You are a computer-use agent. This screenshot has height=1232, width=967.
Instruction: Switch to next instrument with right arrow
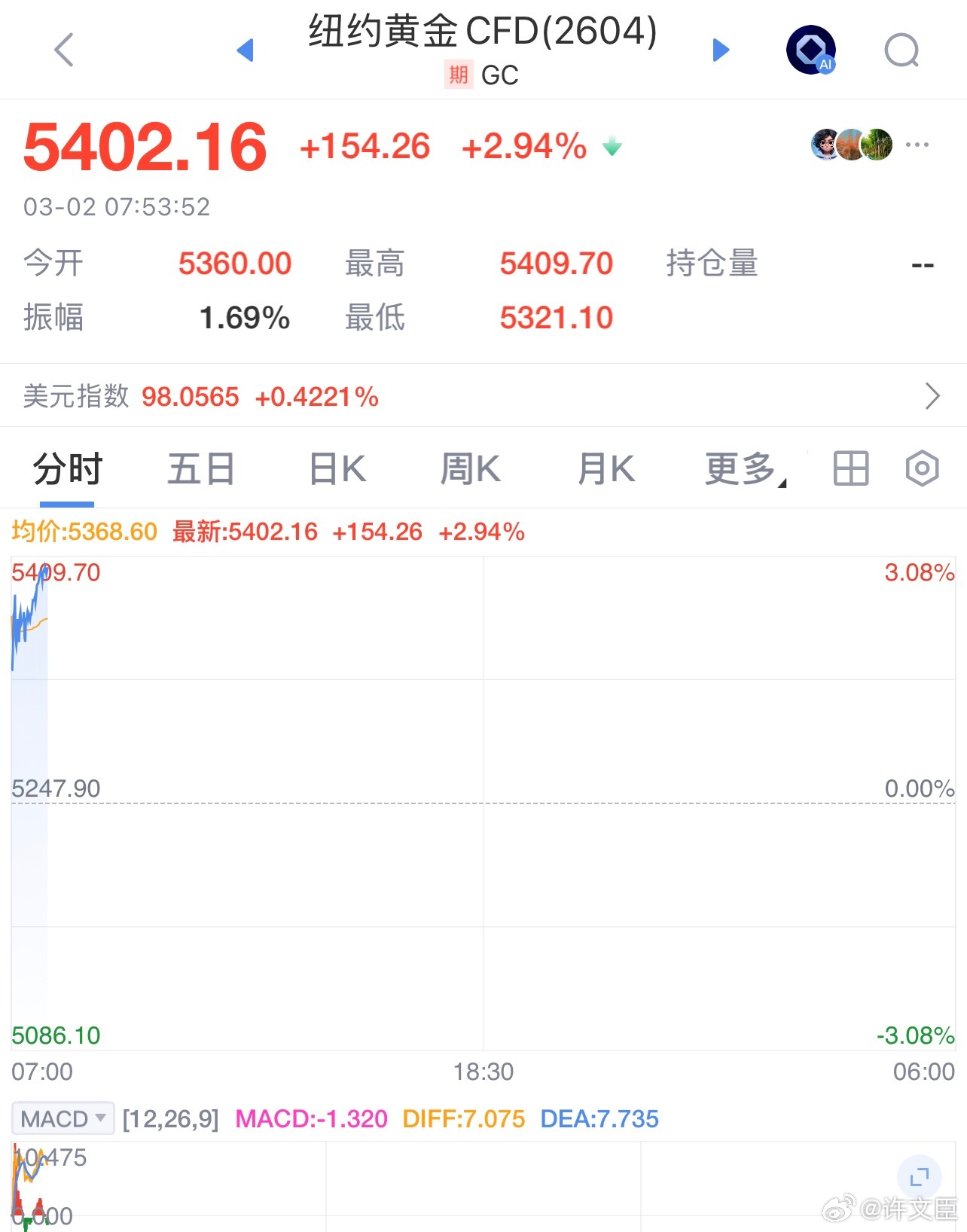point(721,50)
